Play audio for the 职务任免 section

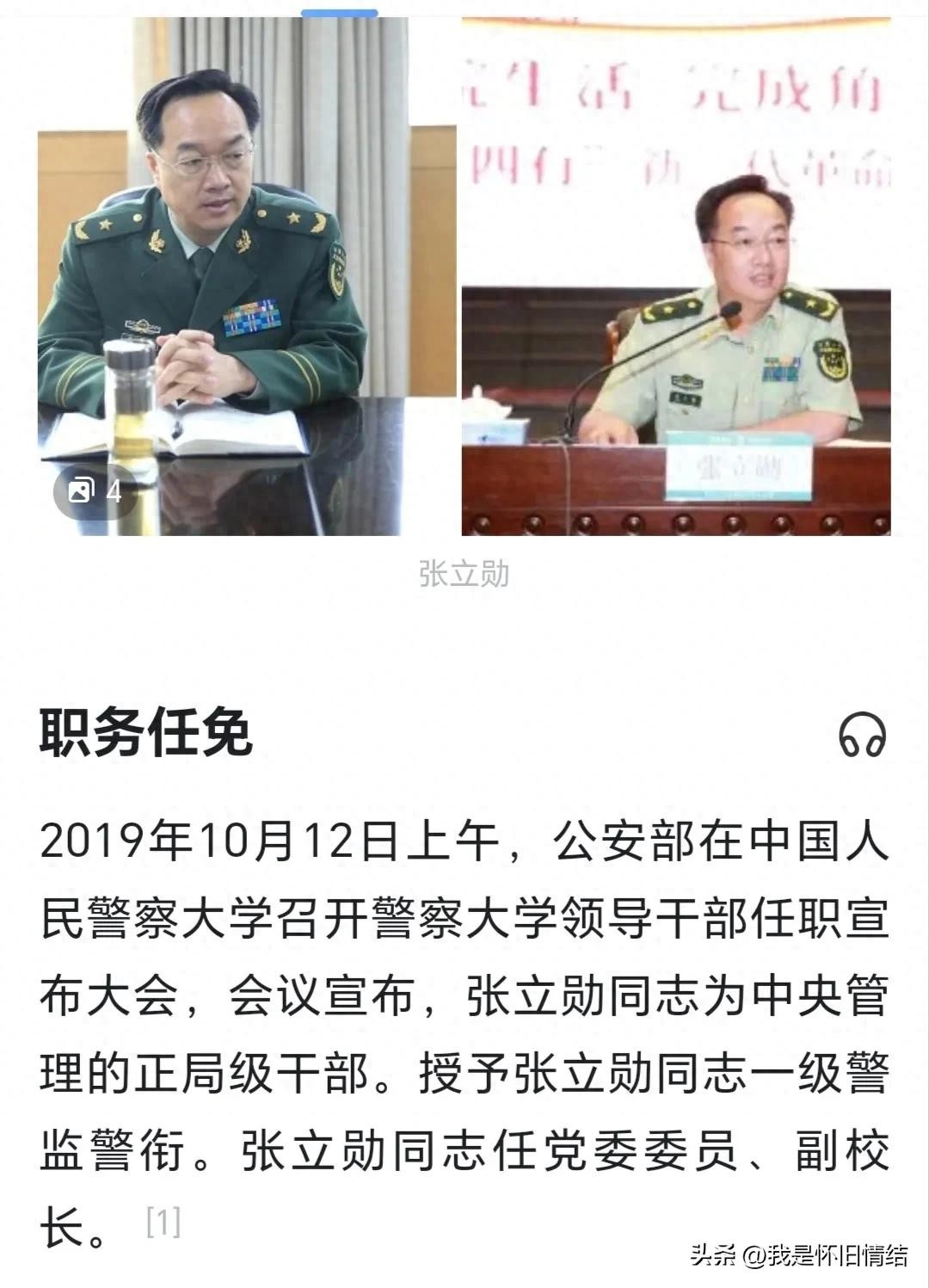point(862,736)
